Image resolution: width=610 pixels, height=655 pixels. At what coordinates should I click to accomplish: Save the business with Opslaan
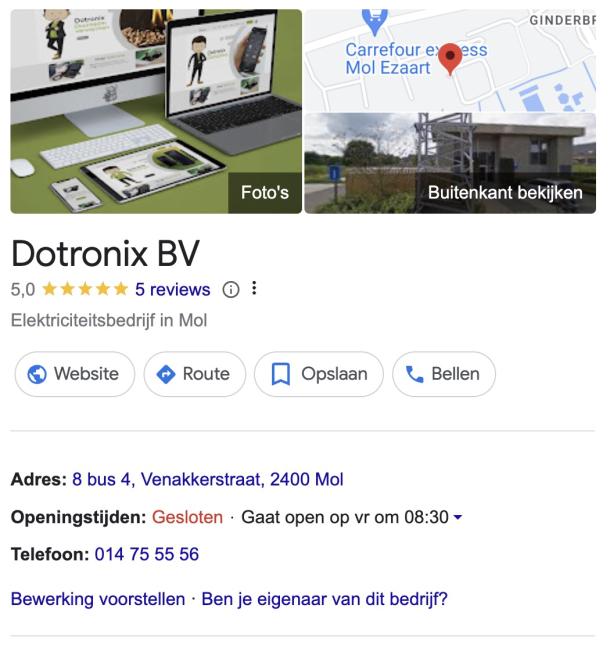(319, 374)
